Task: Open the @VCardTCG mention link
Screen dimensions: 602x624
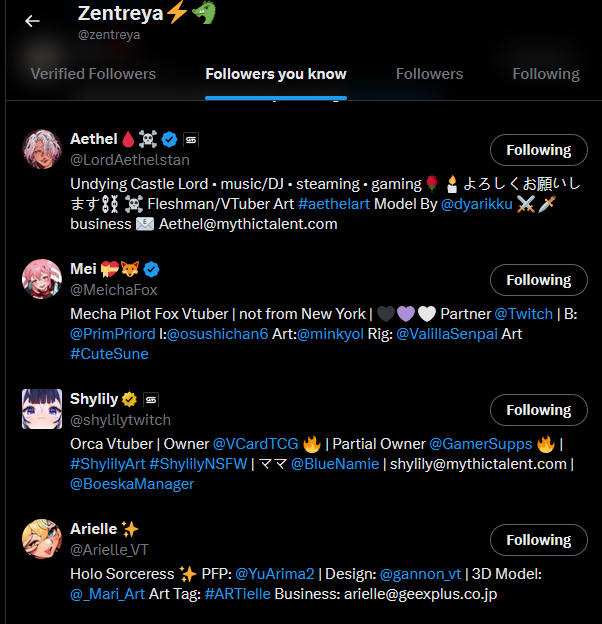Action: coord(249,444)
